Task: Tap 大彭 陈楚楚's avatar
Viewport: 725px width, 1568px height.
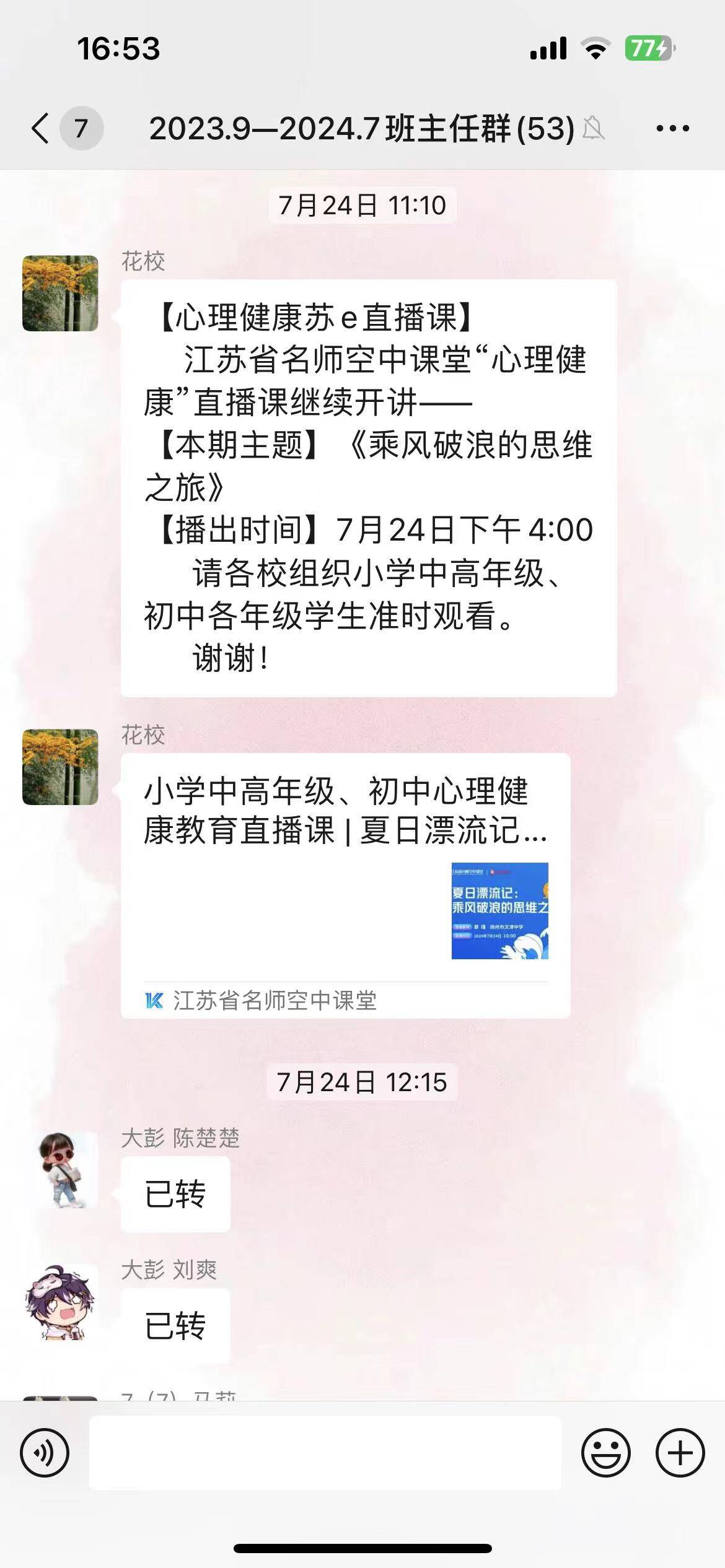Action: [60, 1170]
